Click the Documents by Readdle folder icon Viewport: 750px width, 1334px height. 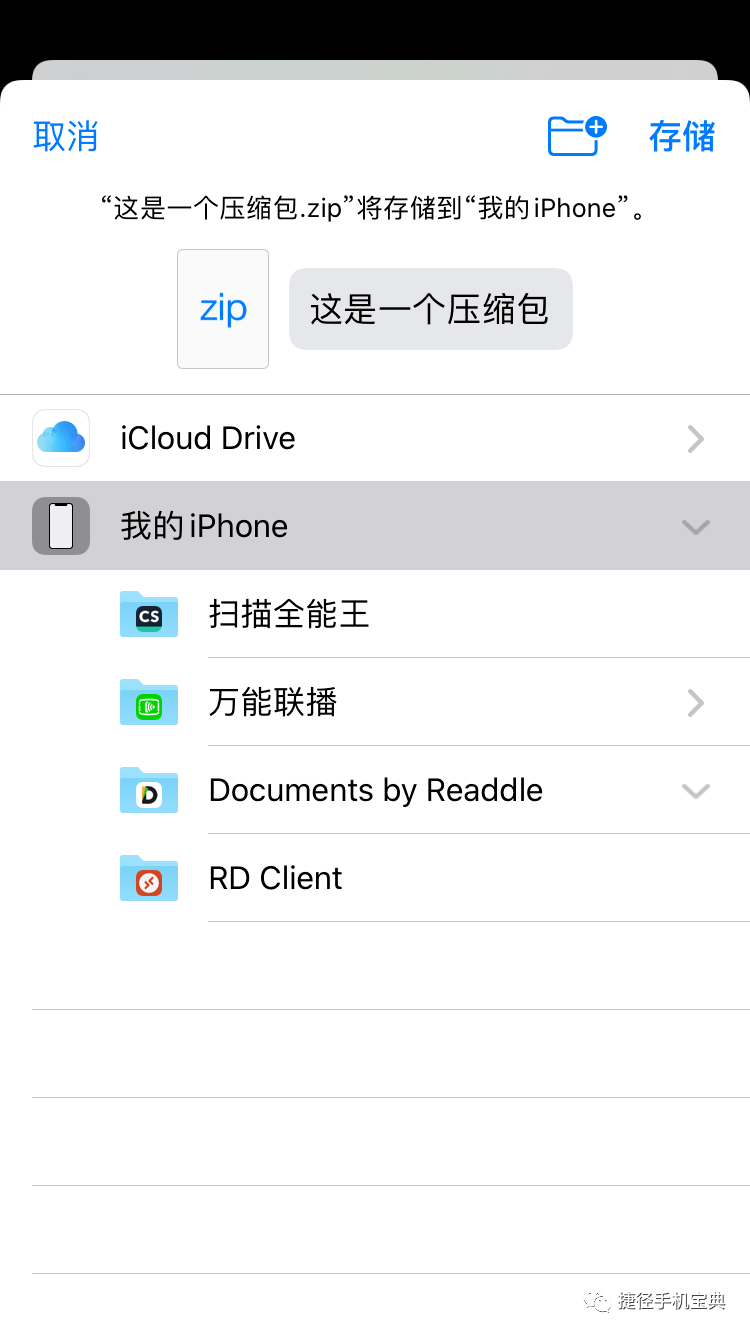(149, 791)
